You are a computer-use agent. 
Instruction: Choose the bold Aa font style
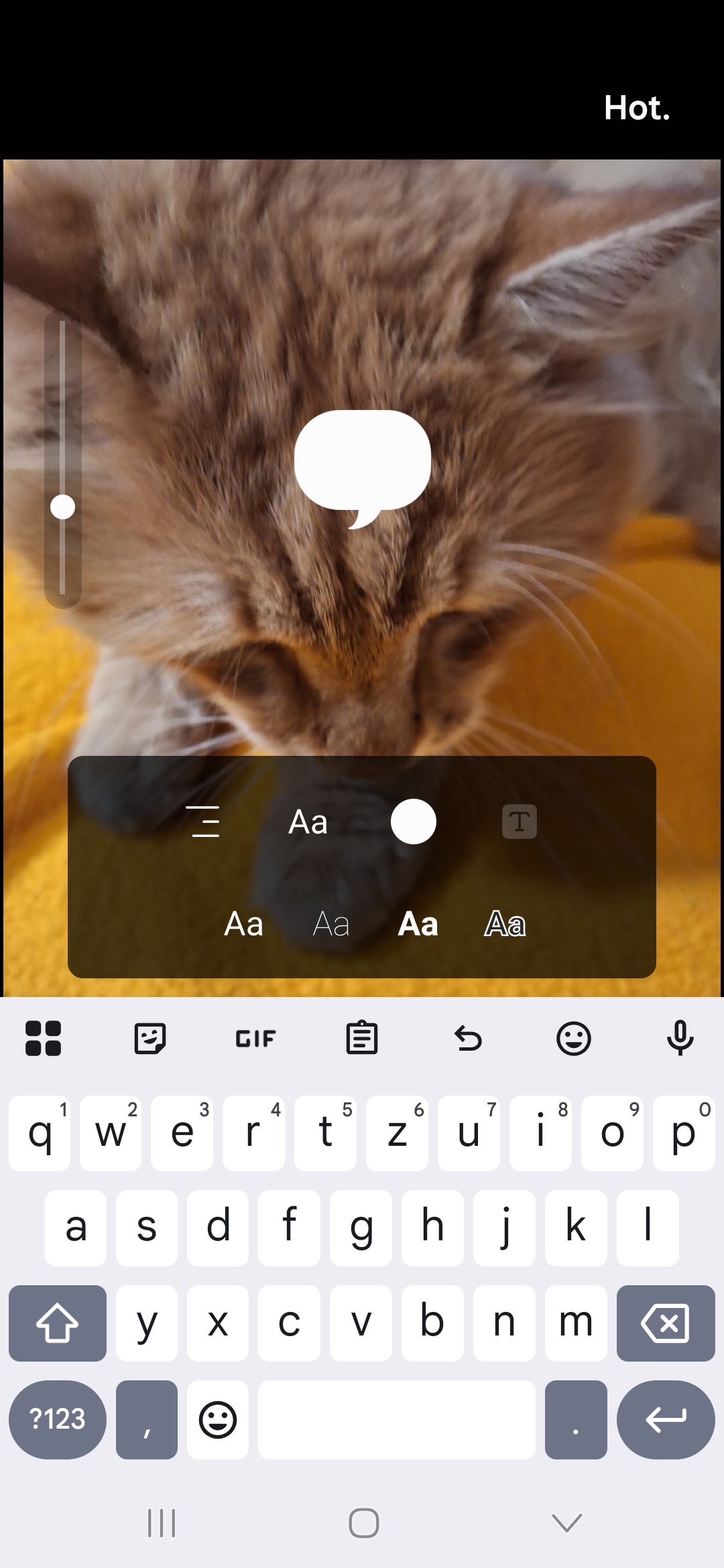[418, 924]
